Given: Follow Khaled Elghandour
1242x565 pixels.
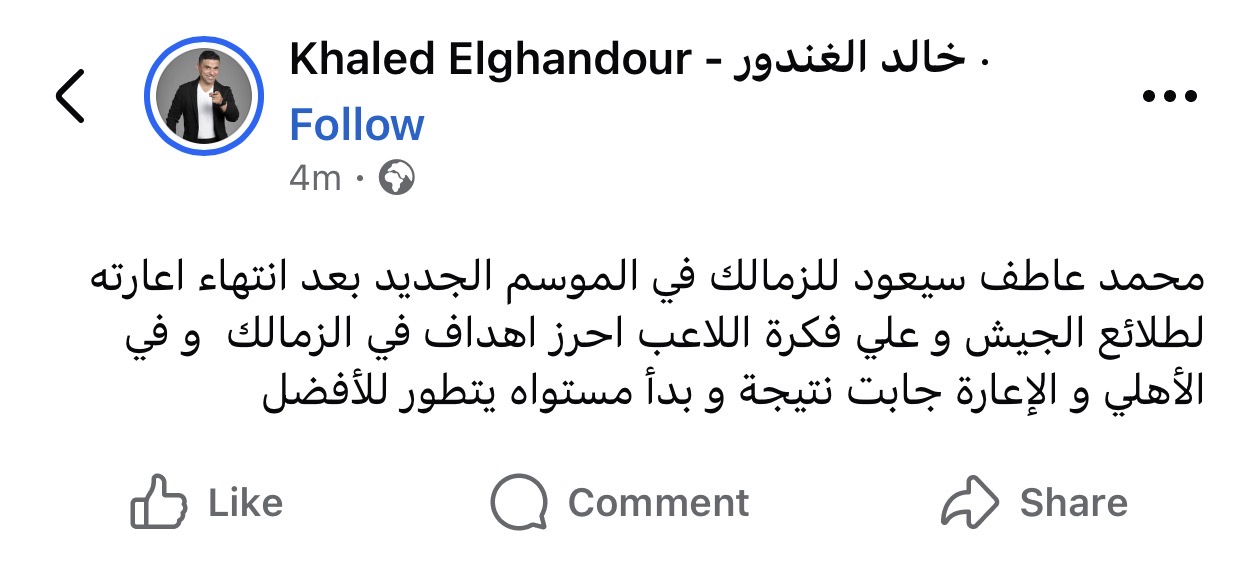Looking at the screenshot, I should 356,126.
